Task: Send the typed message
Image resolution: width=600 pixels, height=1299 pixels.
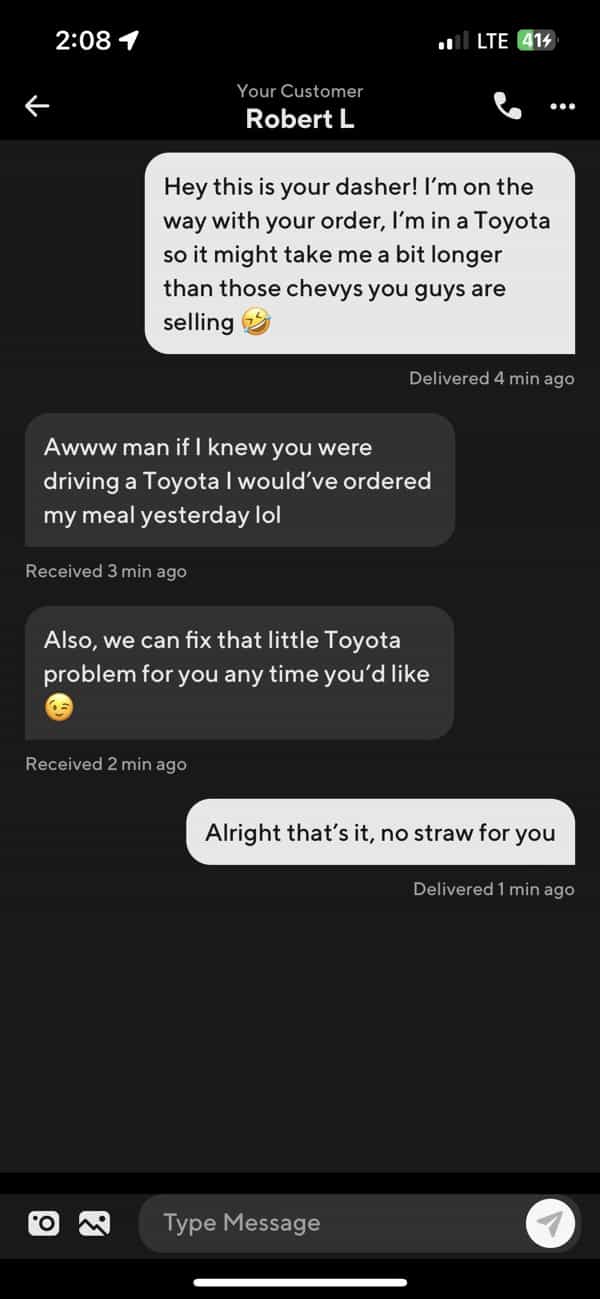Action: [x=549, y=1222]
